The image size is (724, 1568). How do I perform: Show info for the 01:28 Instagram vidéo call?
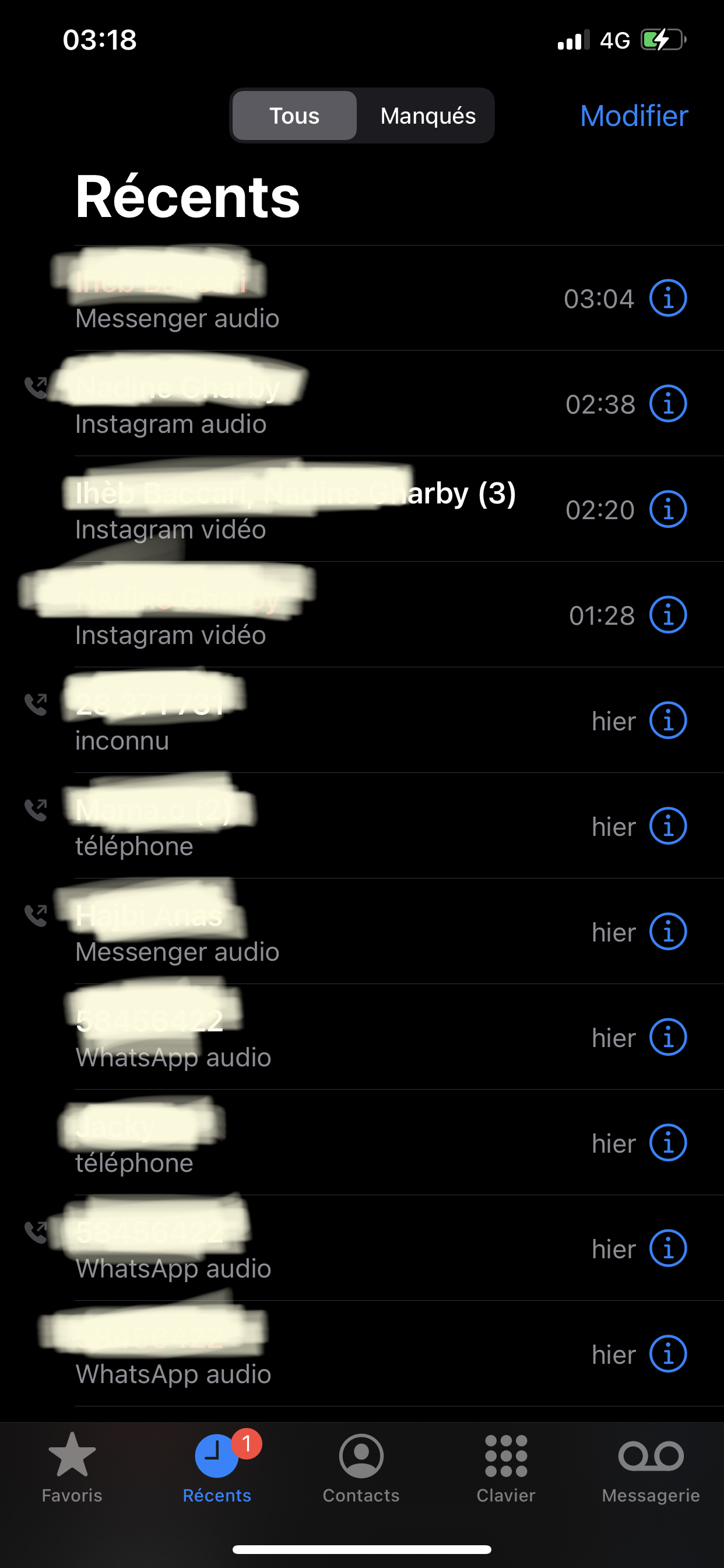click(x=668, y=615)
